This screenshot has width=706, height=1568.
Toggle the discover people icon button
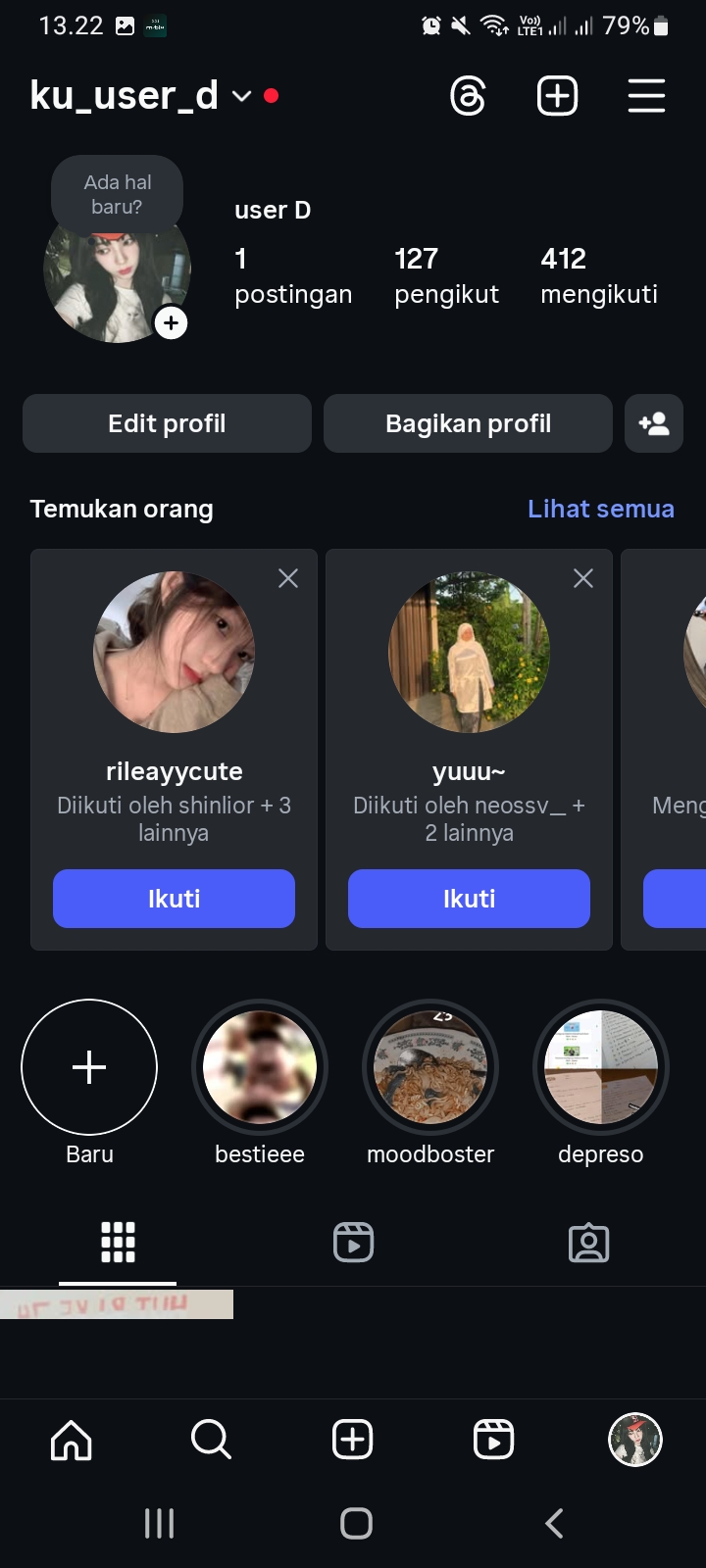tap(654, 423)
